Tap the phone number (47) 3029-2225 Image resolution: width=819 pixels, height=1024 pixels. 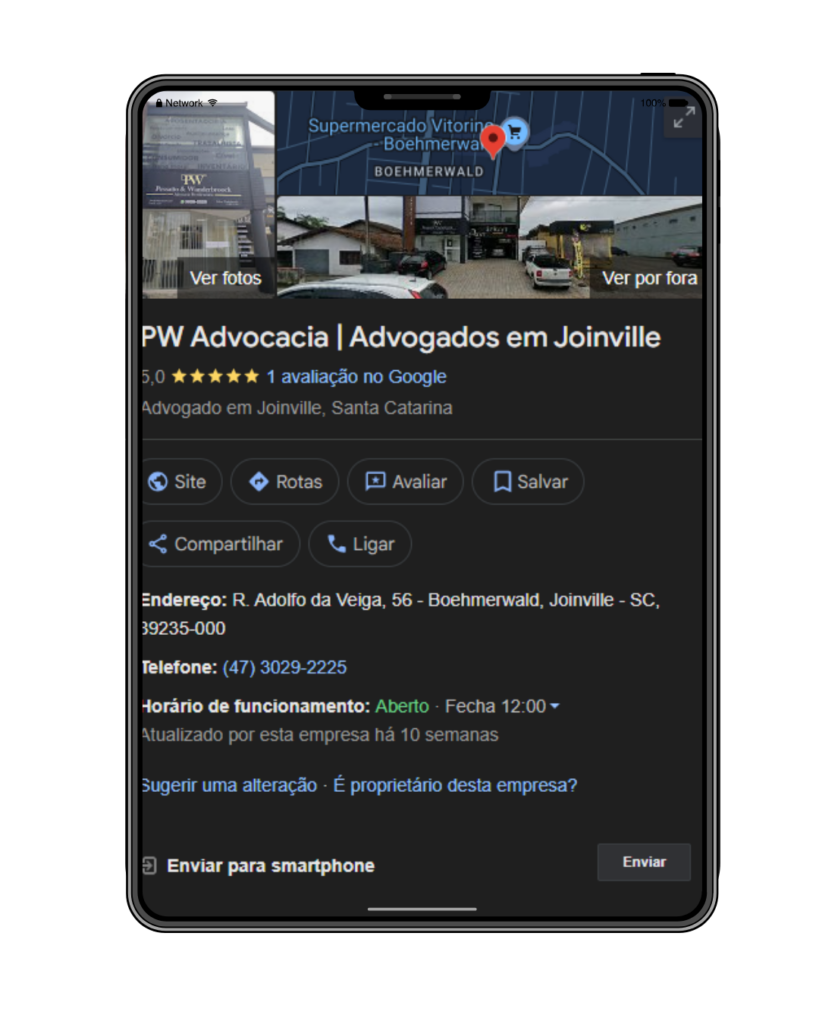tap(284, 667)
